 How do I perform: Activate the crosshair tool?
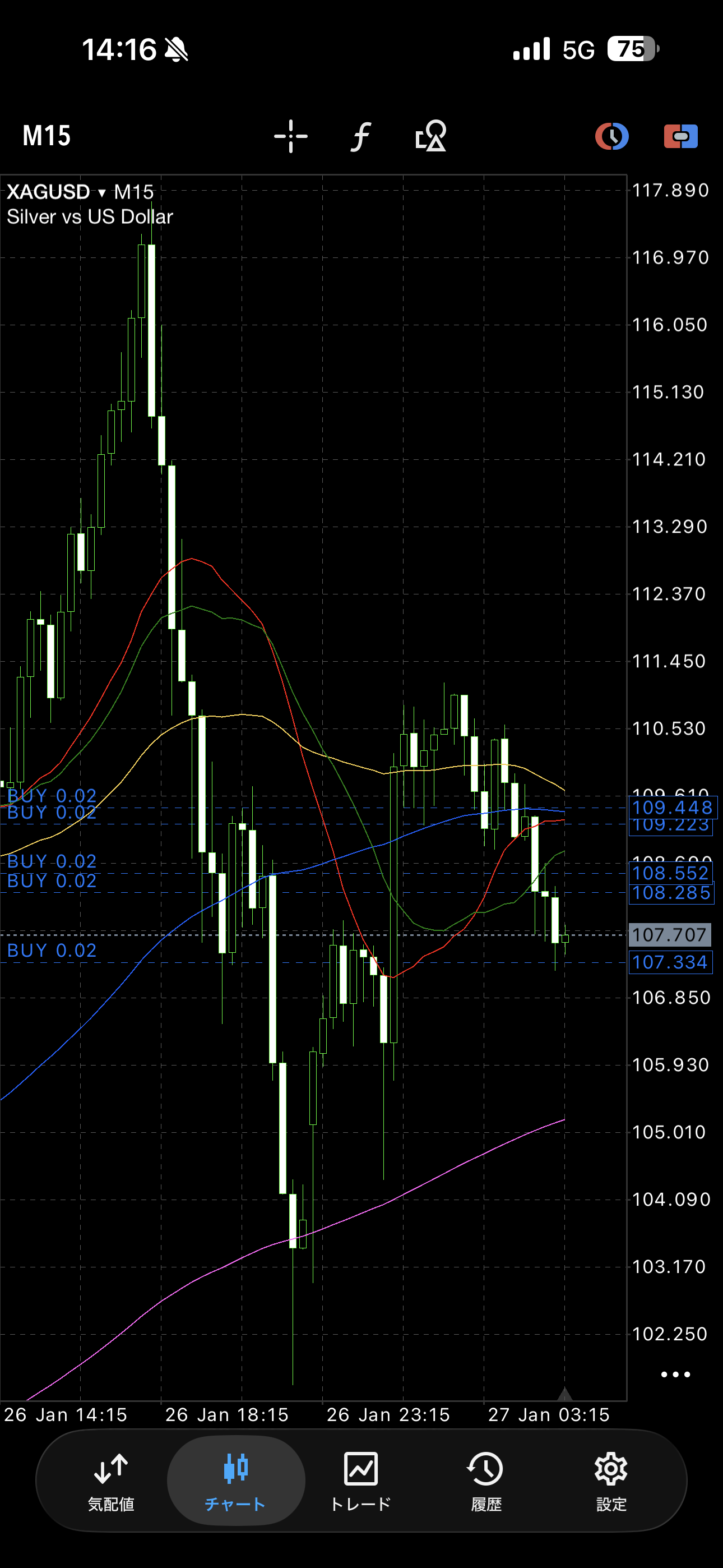point(291,136)
